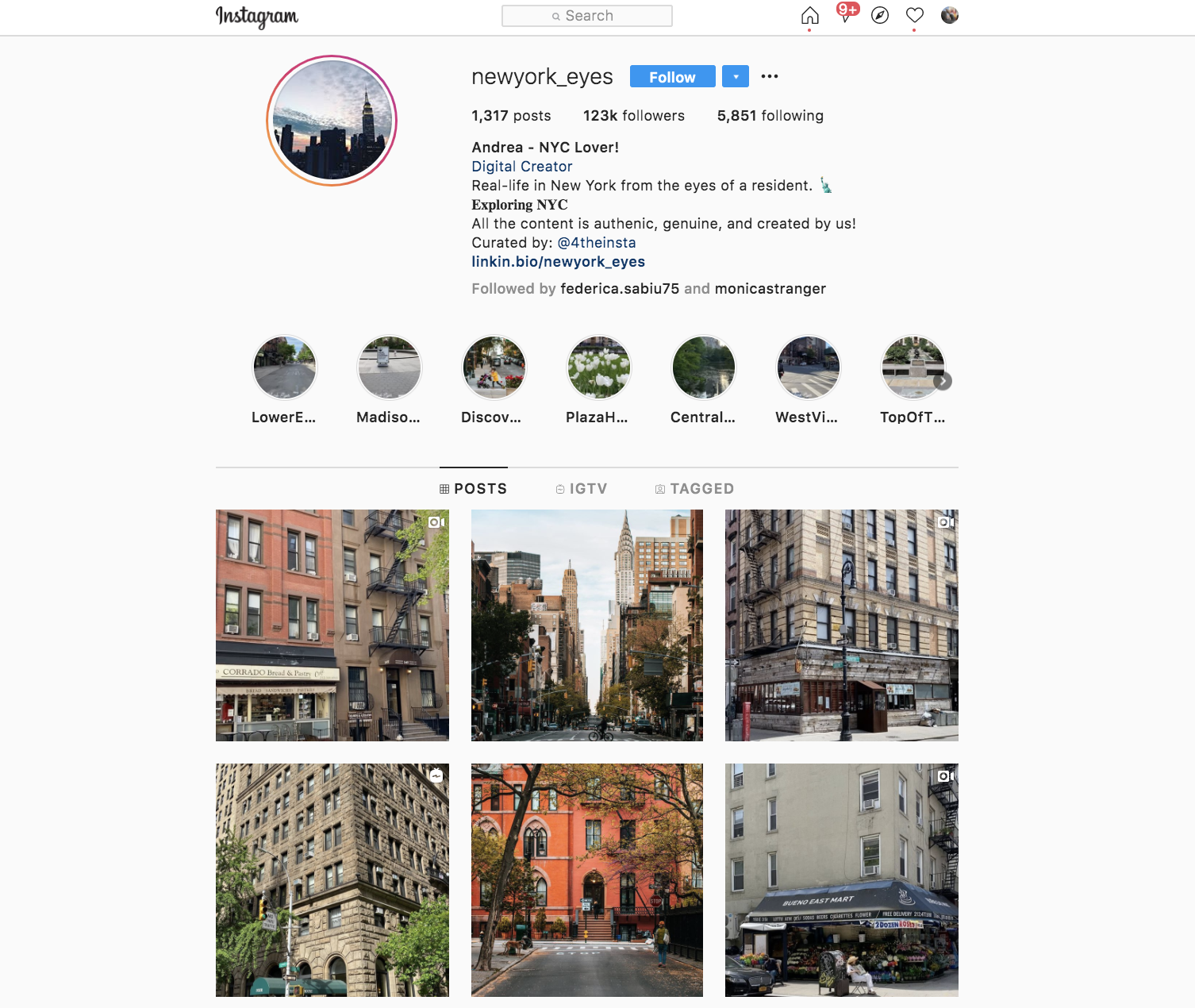Open the Central... story highlight
Viewport: 1195px width, 1008px height.
pyautogui.click(x=703, y=367)
